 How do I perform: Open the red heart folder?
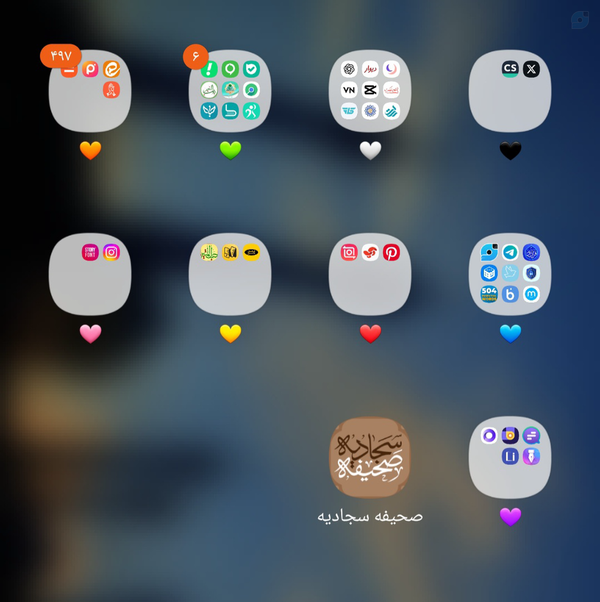370,274
